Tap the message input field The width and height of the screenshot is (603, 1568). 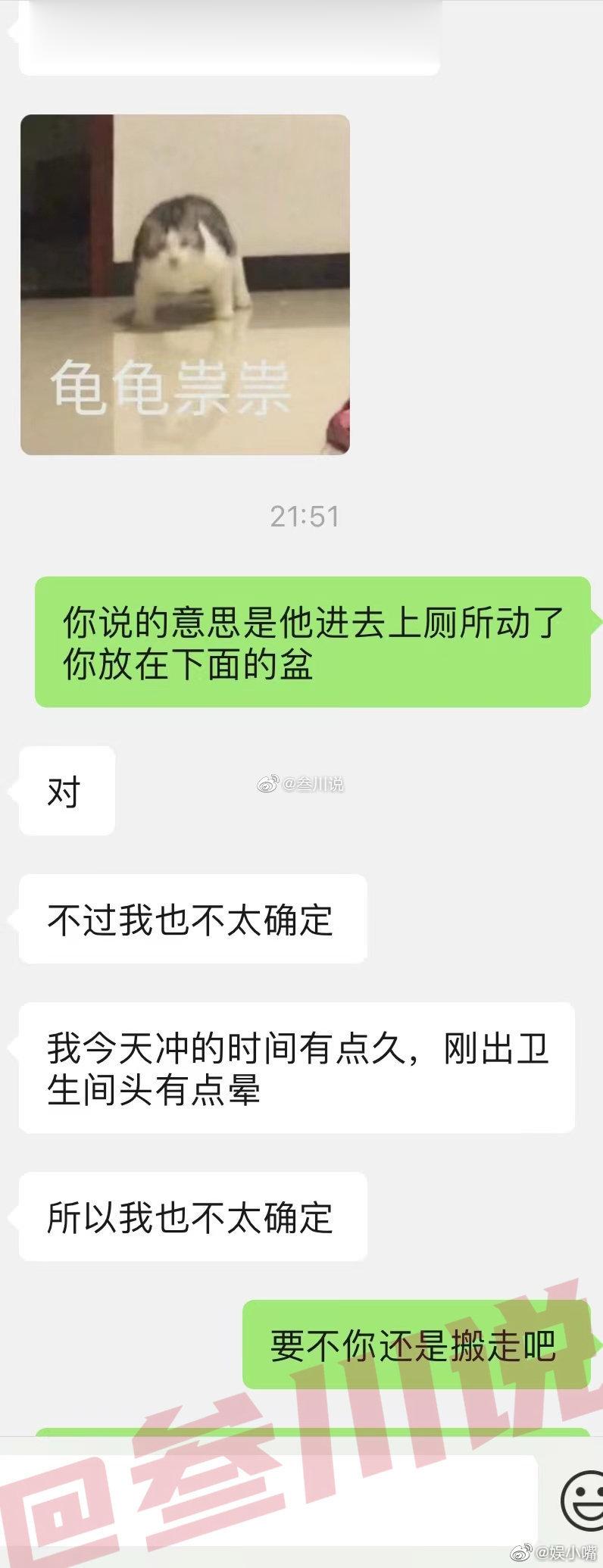pyautogui.click(x=273, y=1498)
